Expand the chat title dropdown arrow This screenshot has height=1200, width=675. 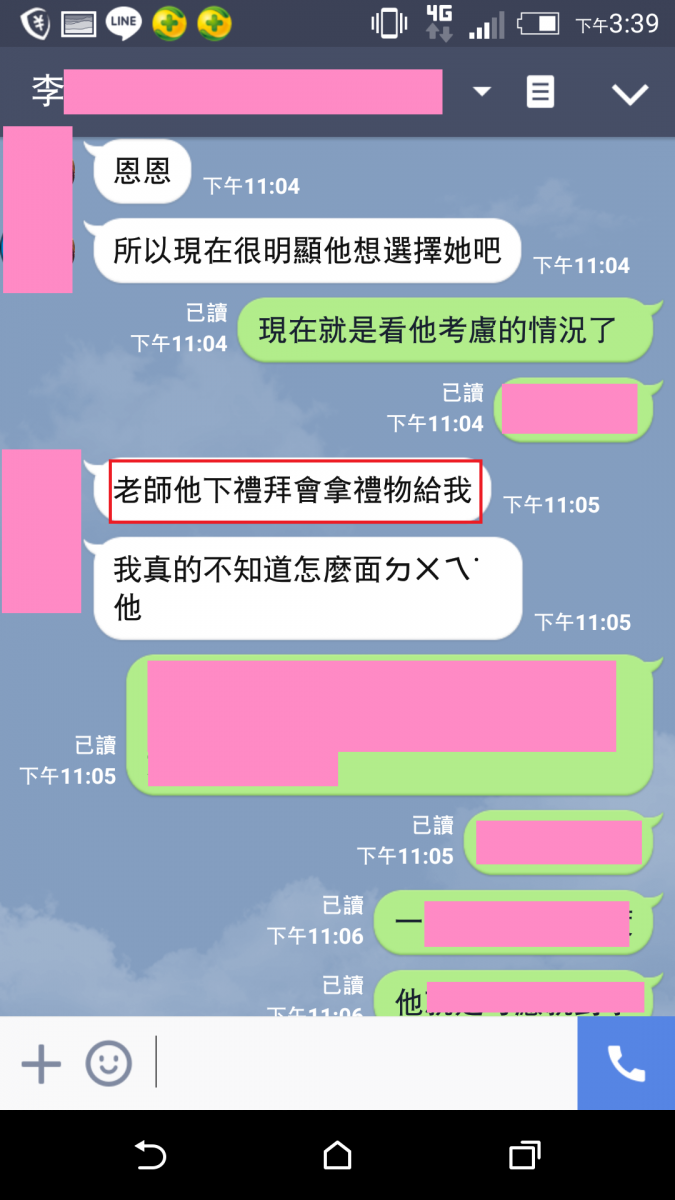tap(482, 92)
